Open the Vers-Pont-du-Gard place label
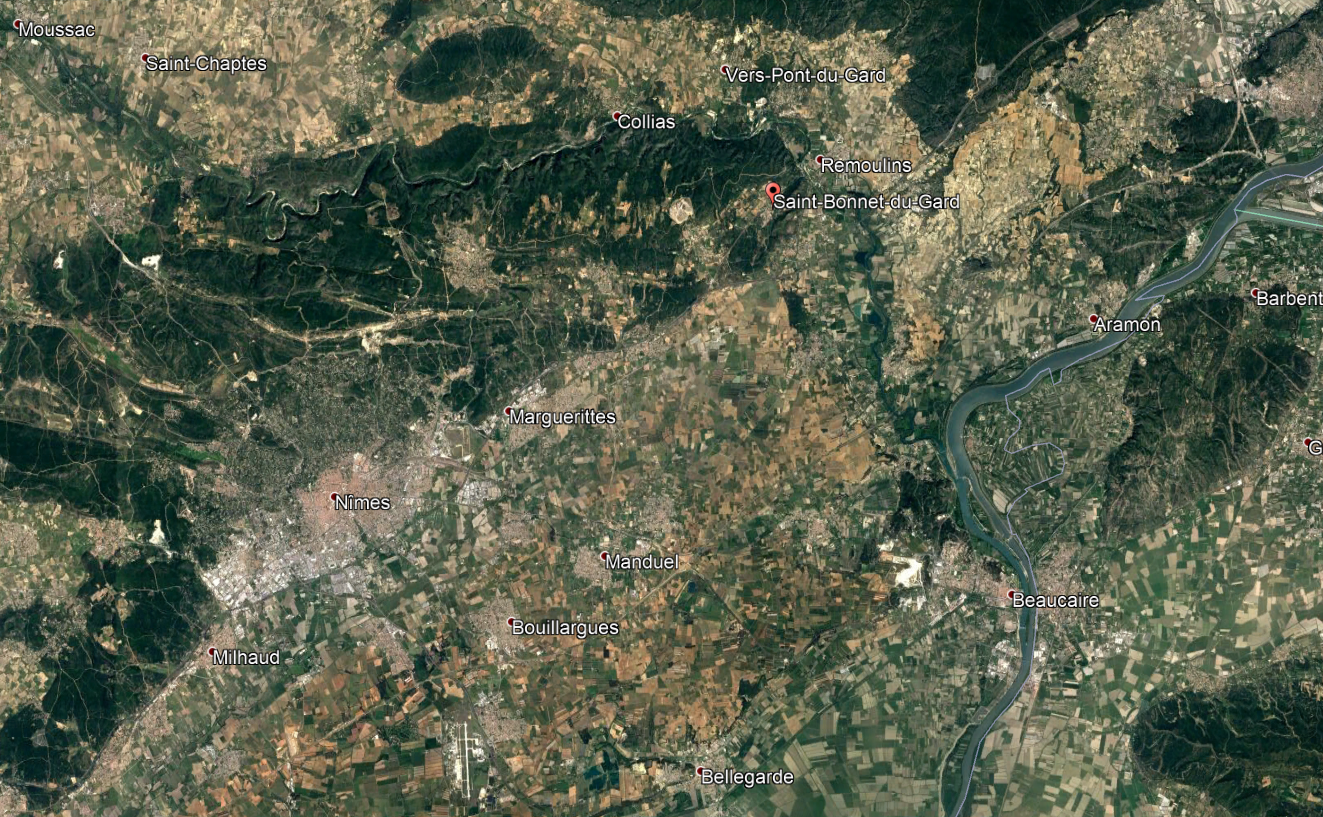 [x=806, y=75]
